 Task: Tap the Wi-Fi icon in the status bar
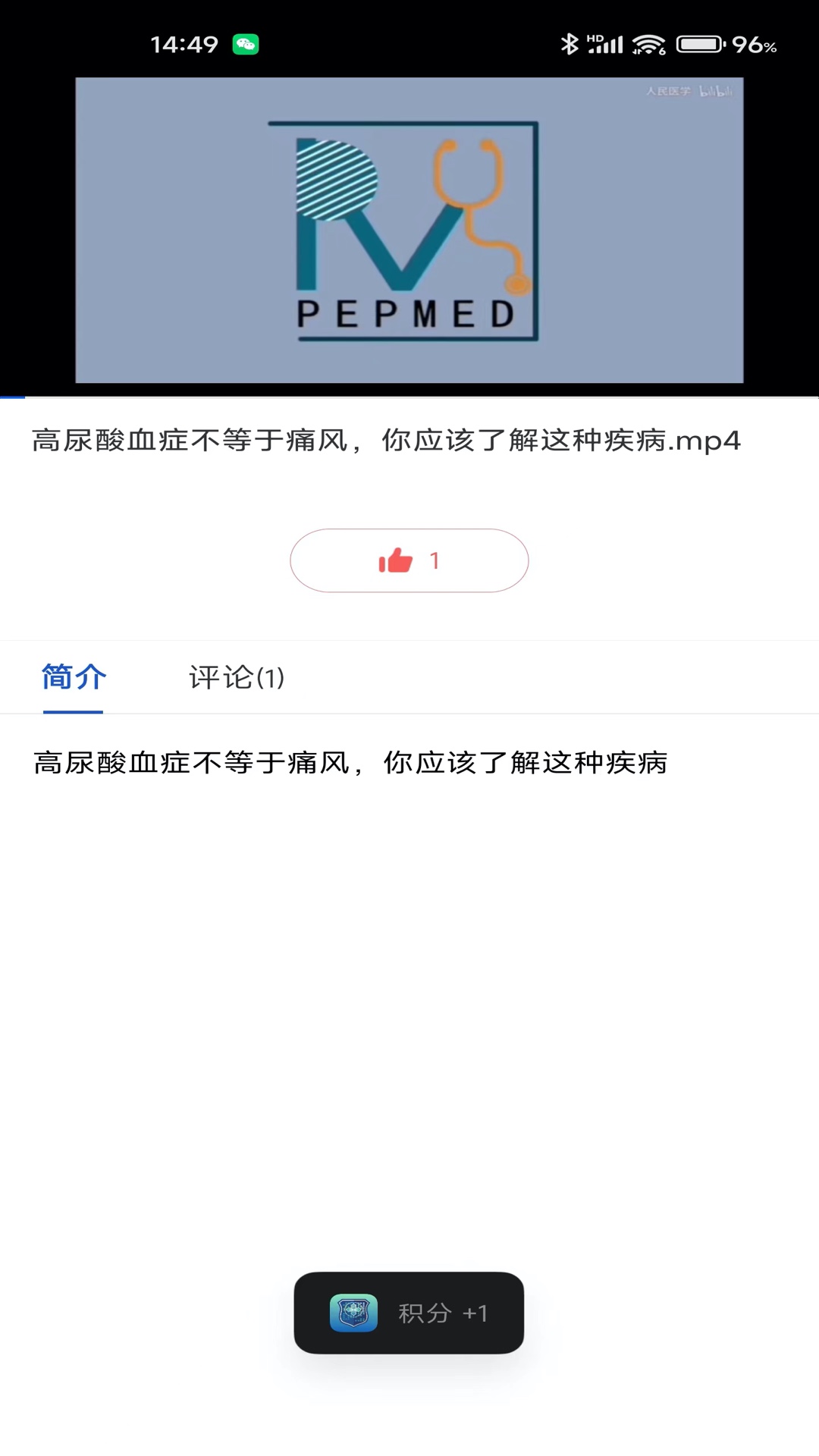[648, 43]
